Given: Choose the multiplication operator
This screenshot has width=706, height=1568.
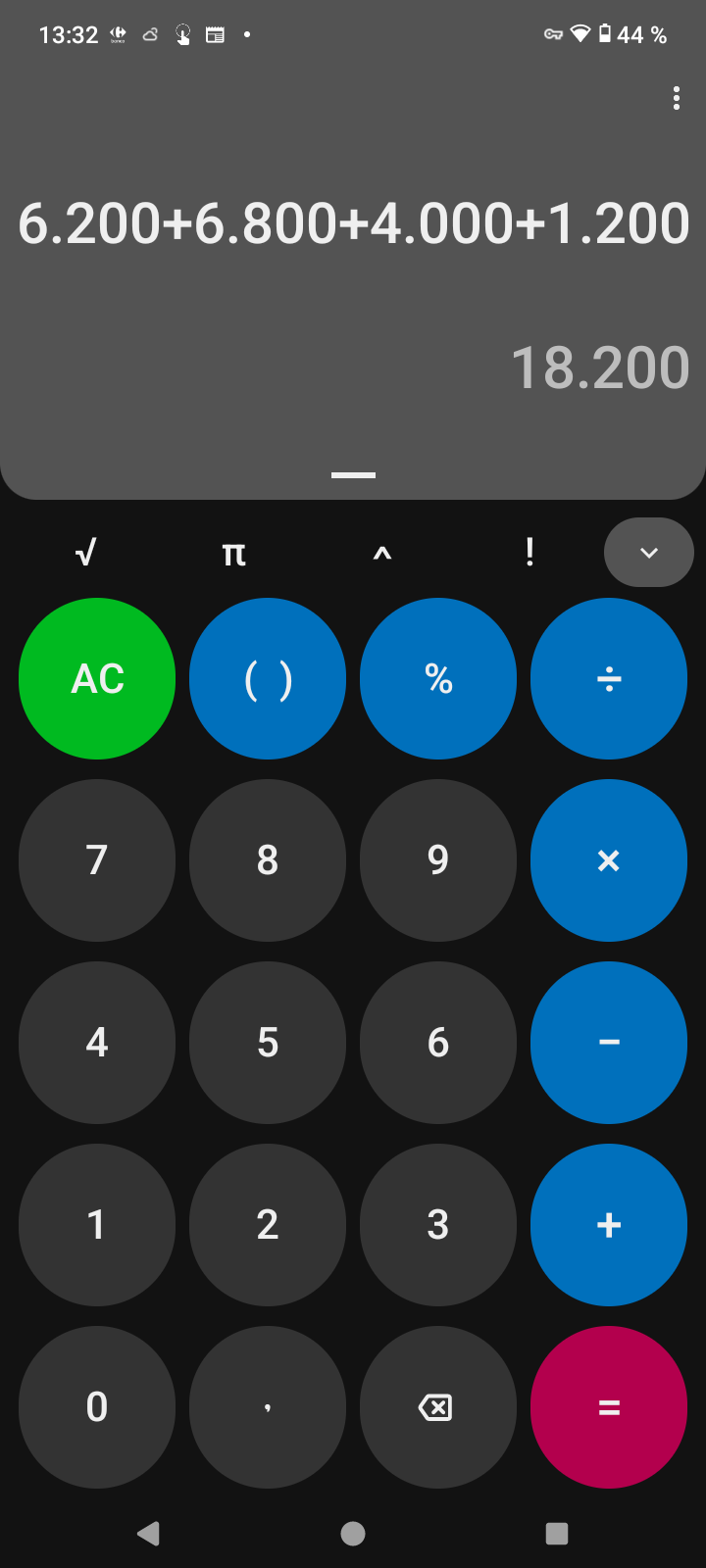Looking at the screenshot, I should pos(609,860).
